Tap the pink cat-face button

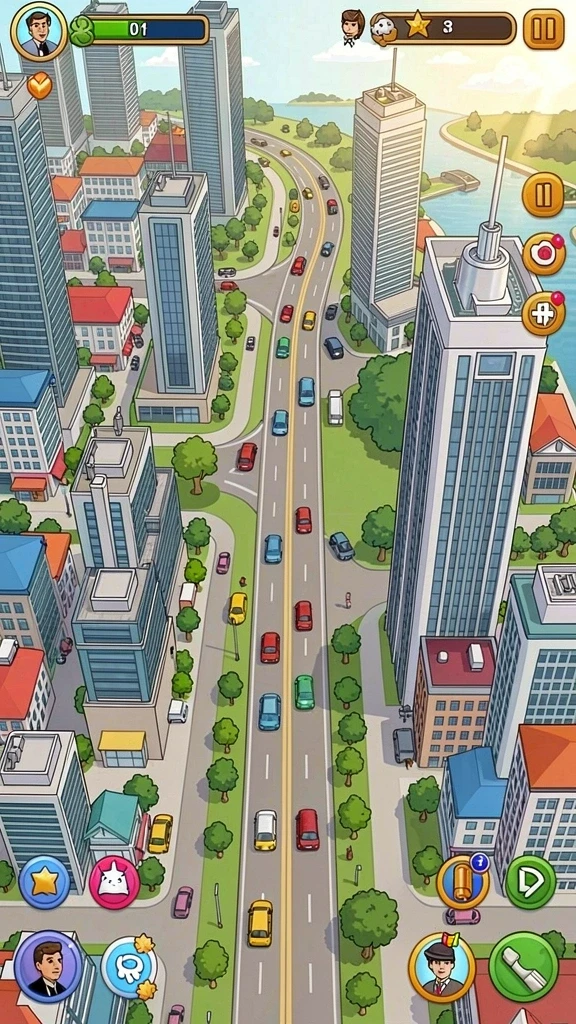click(x=114, y=882)
